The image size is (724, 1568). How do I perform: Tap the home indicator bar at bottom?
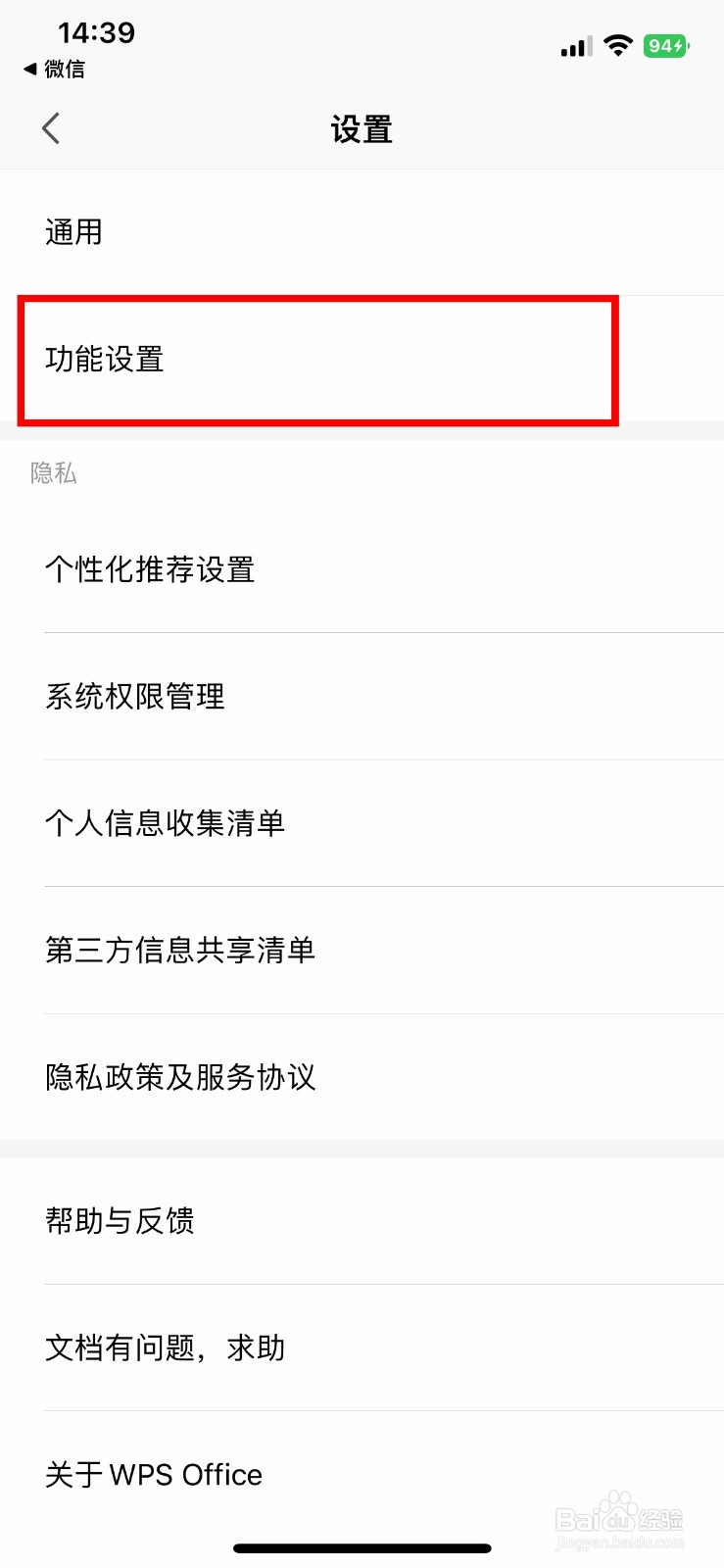[362, 1548]
